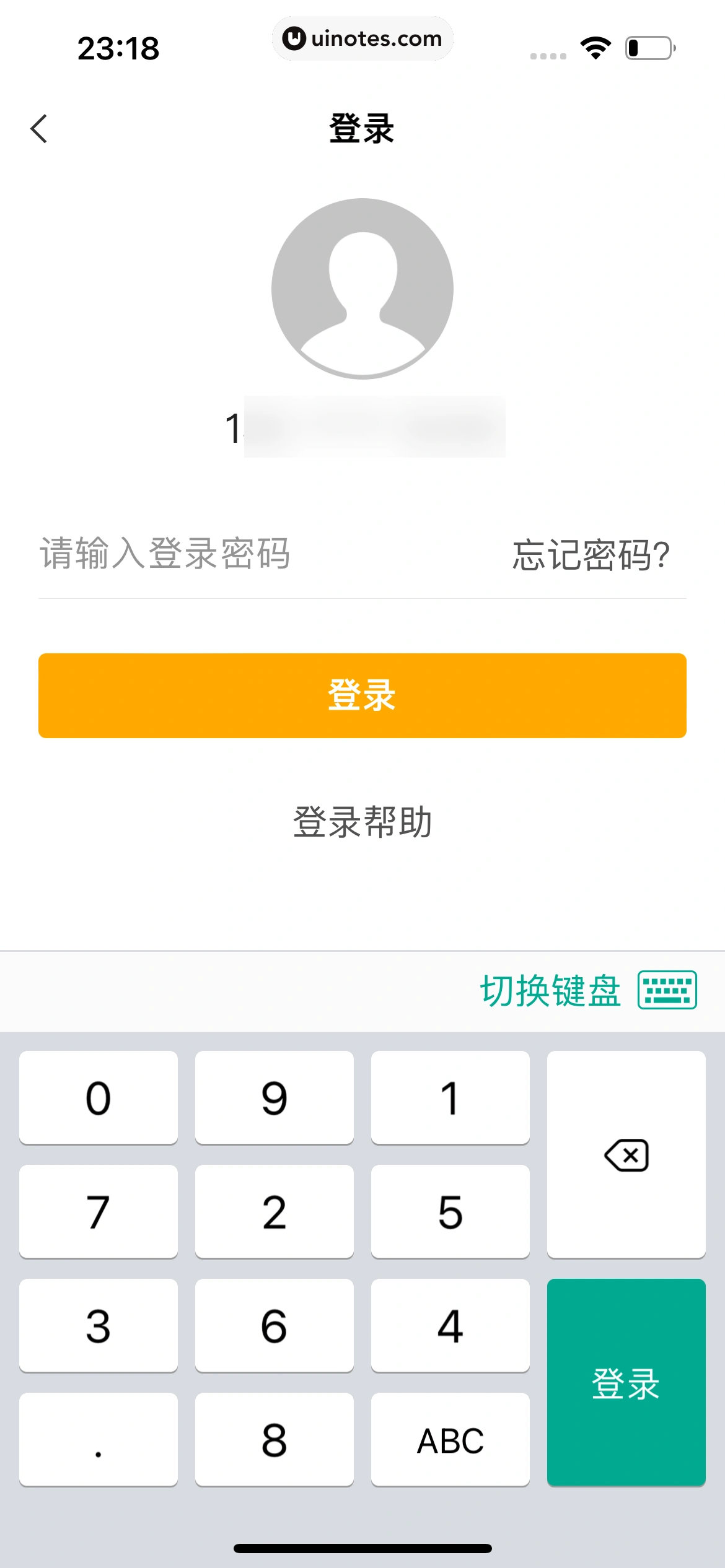
Task: Tap the number 0 key
Action: pyautogui.click(x=97, y=1097)
